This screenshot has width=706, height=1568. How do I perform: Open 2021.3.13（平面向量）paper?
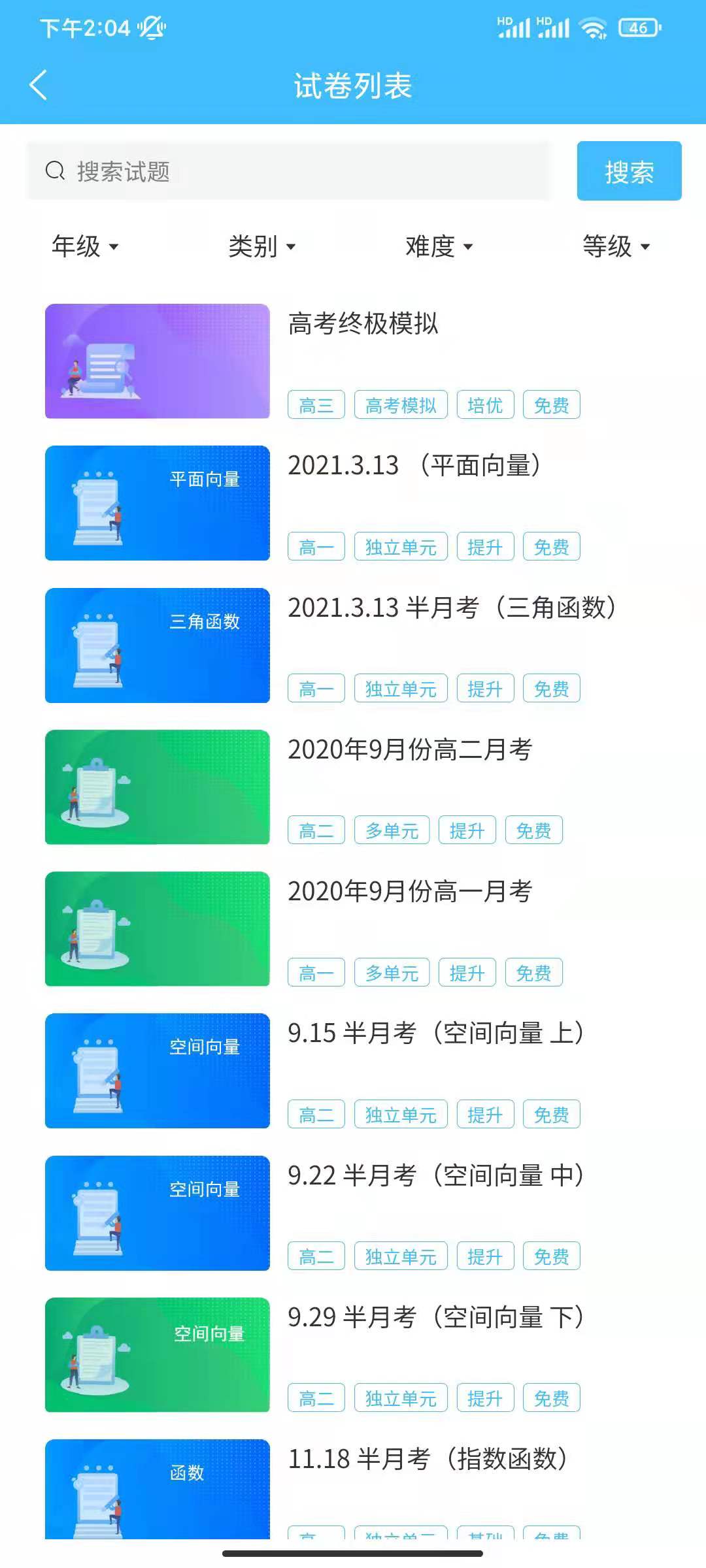click(353, 503)
